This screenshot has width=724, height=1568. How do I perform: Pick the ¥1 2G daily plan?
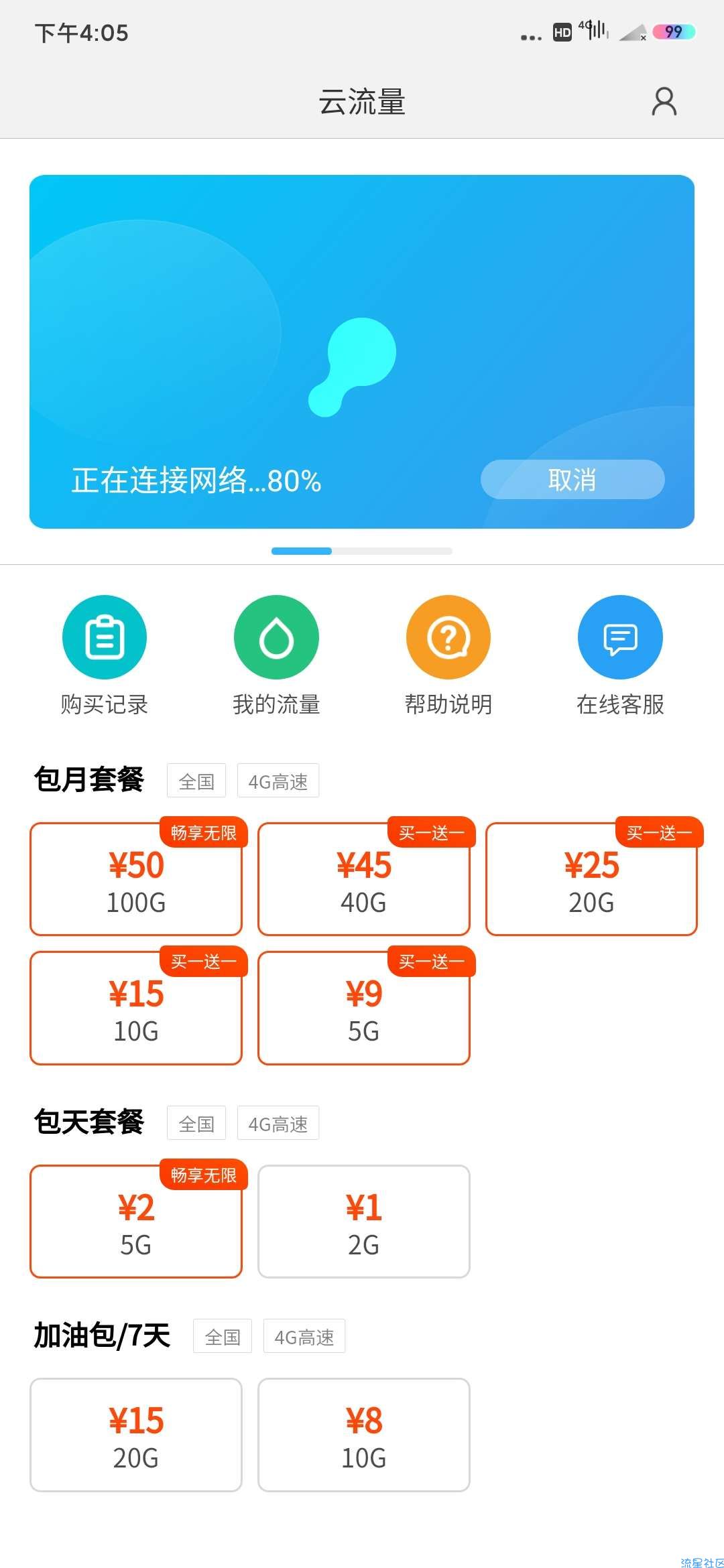click(x=364, y=1222)
